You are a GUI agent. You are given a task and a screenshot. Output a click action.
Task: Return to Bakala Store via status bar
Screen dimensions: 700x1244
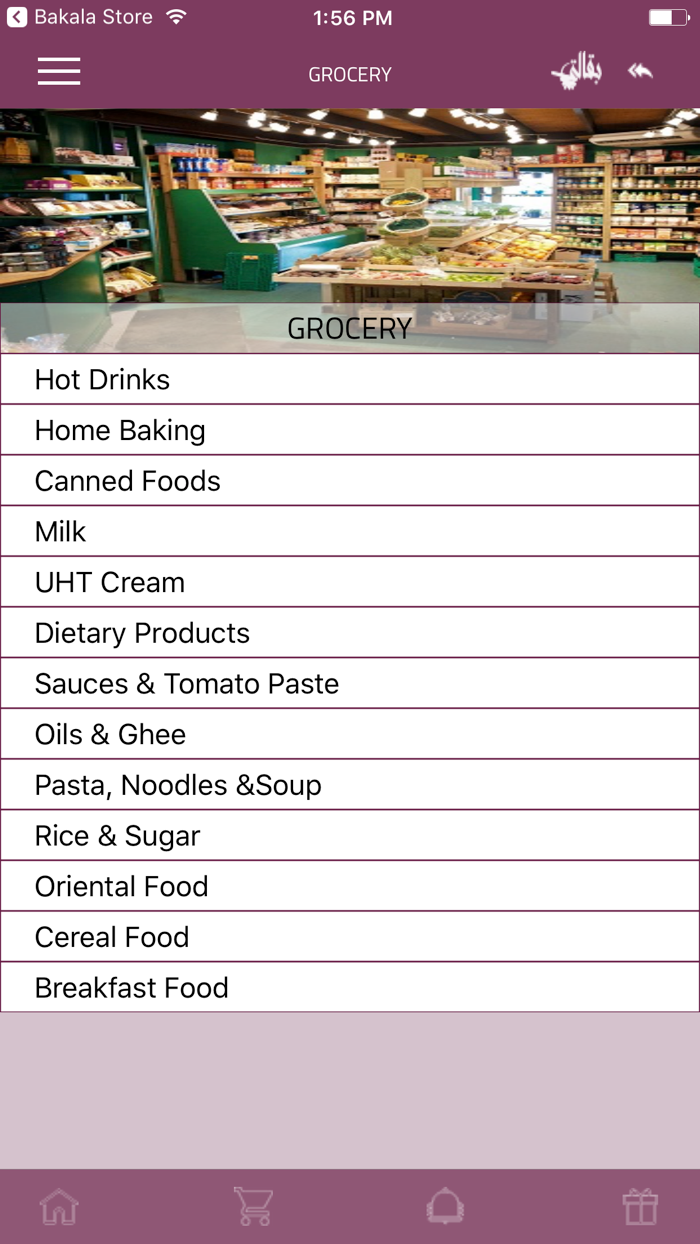(80, 17)
